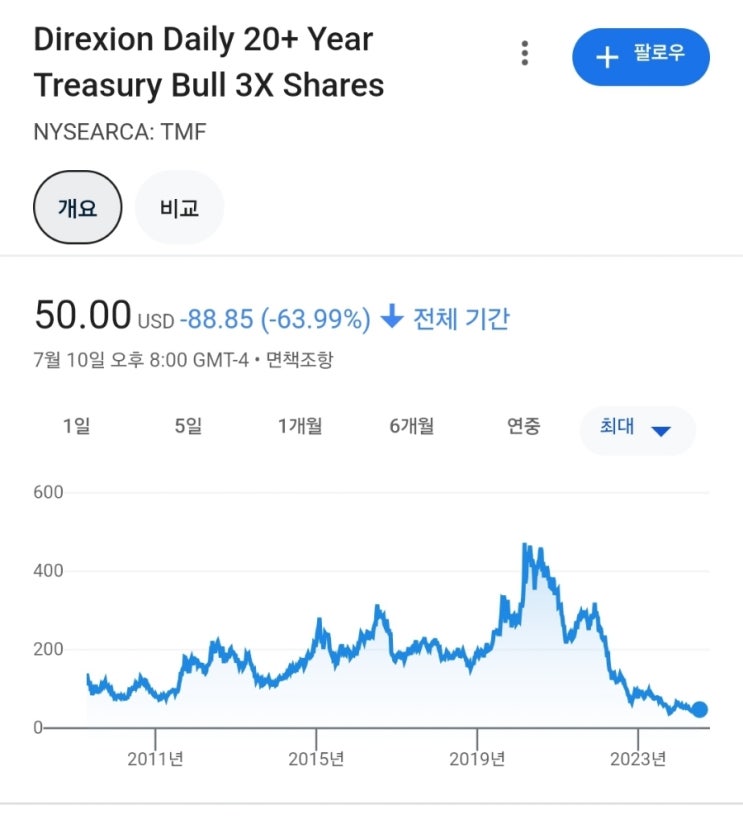Select the 연중 year-to-date range

pyautogui.click(x=523, y=427)
